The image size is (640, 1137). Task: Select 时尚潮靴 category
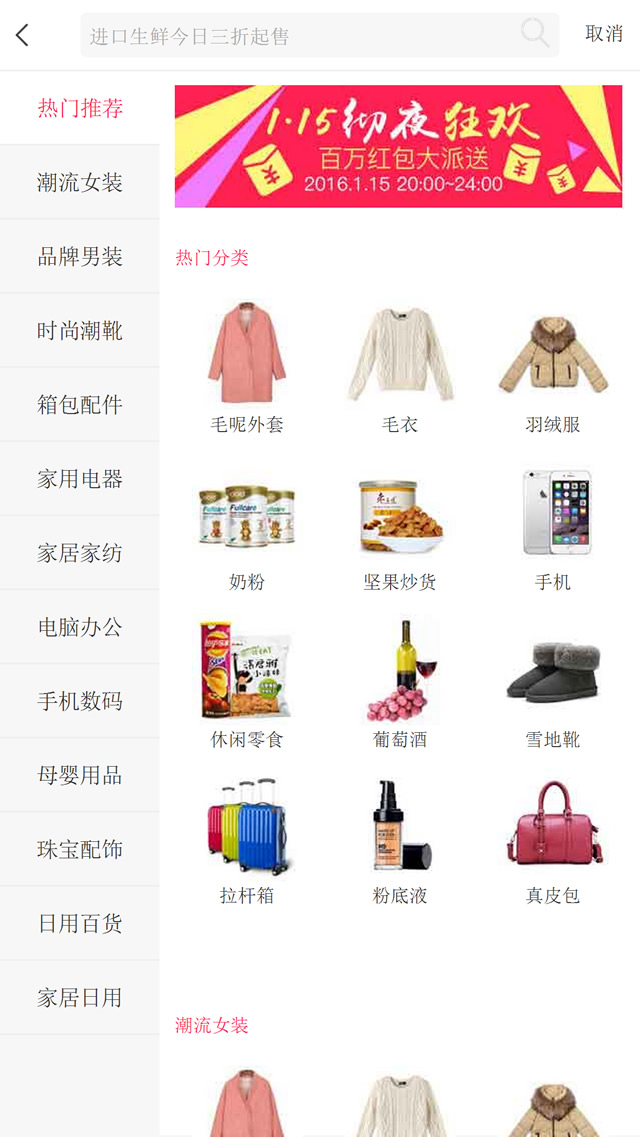coord(80,330)
